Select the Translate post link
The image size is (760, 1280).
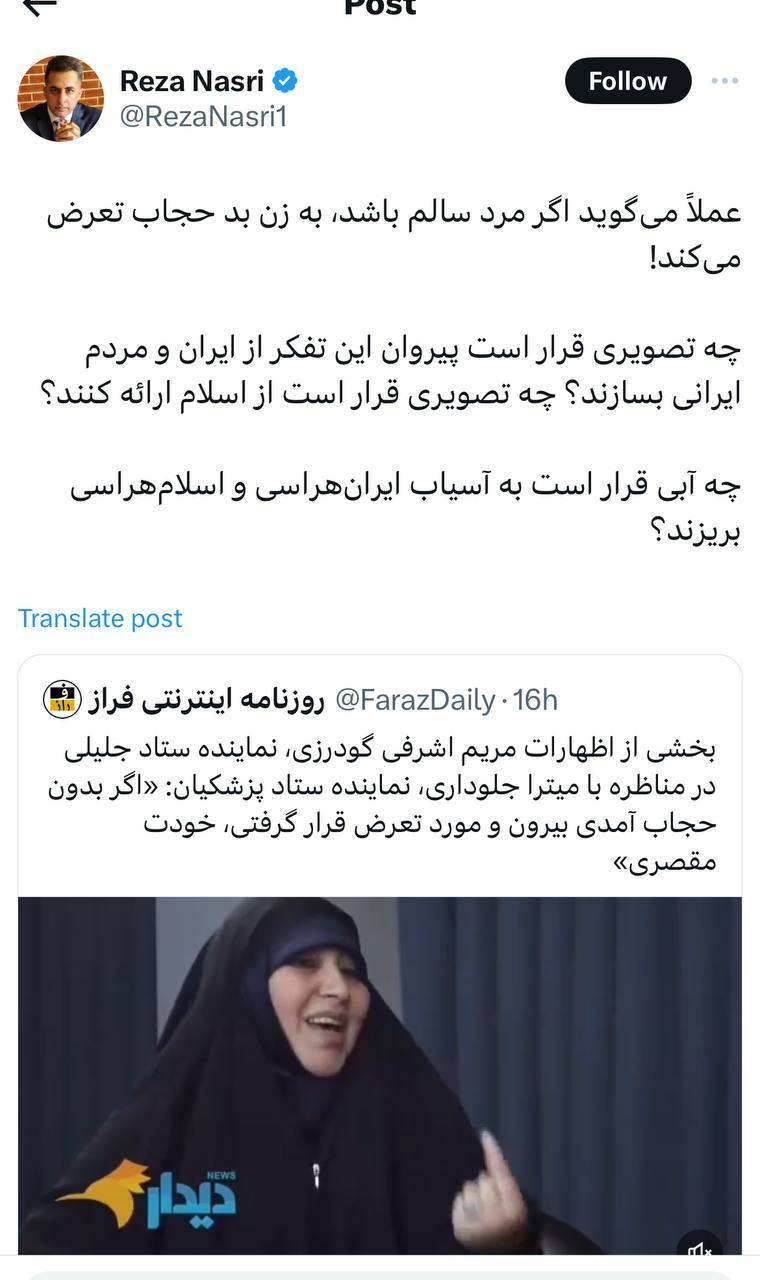click(99, 618)
